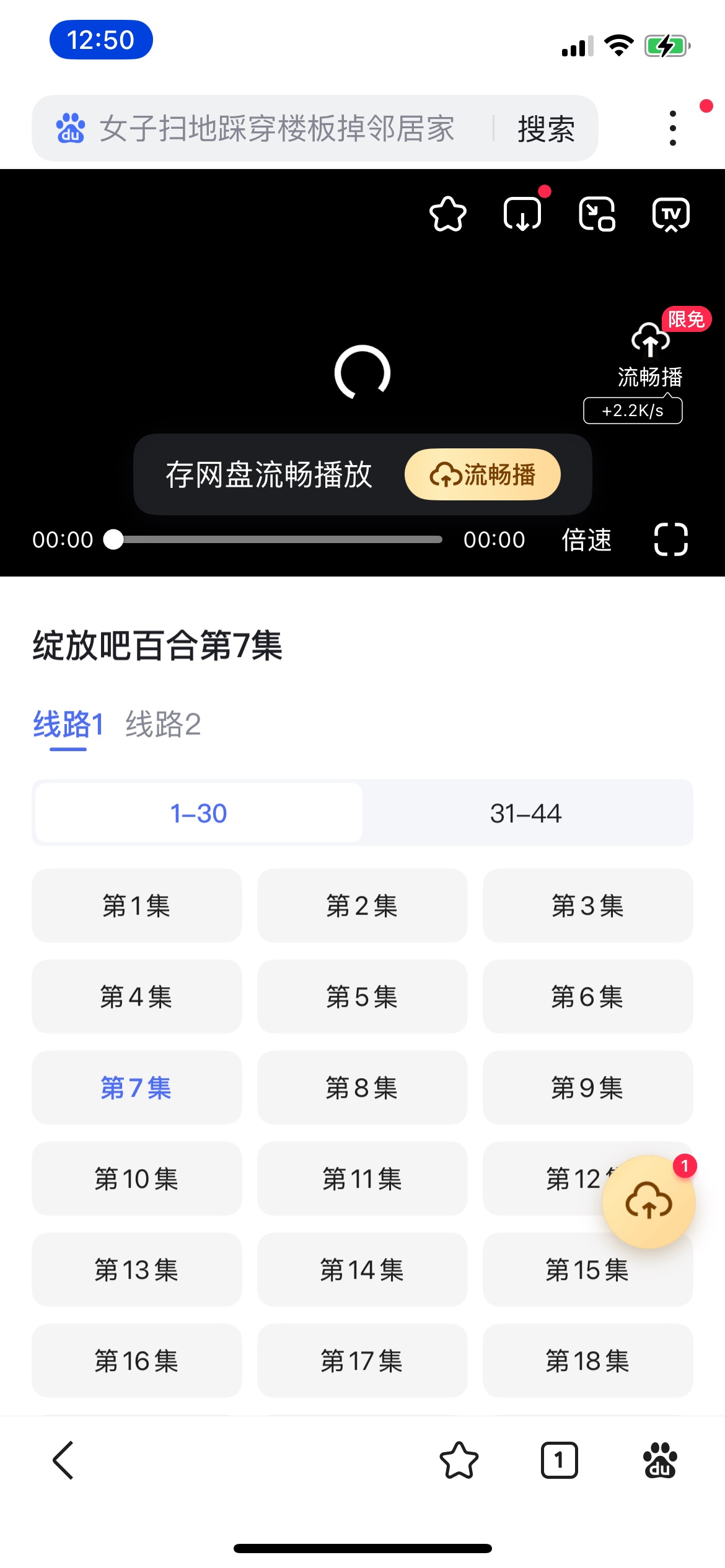Tap the search box with 女子扫地 text
This screenshot has height=1568, width=725.
tap(277, 129)
